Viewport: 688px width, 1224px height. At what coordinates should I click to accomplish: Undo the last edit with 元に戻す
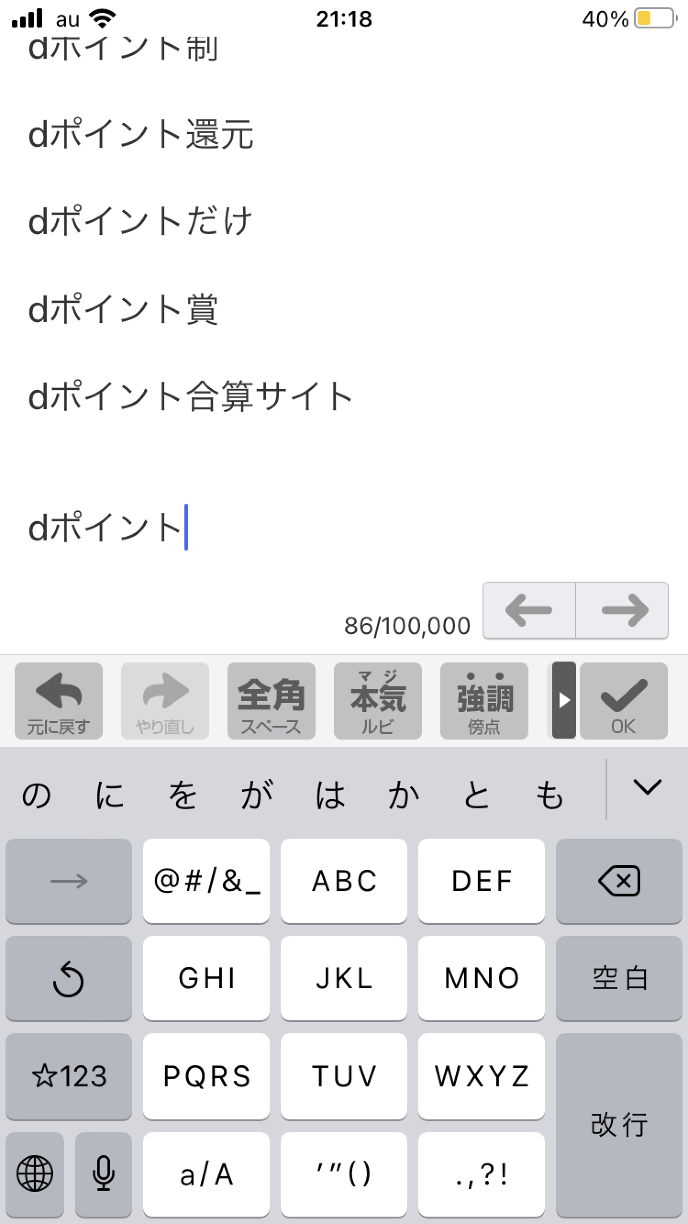click(58, 700)
